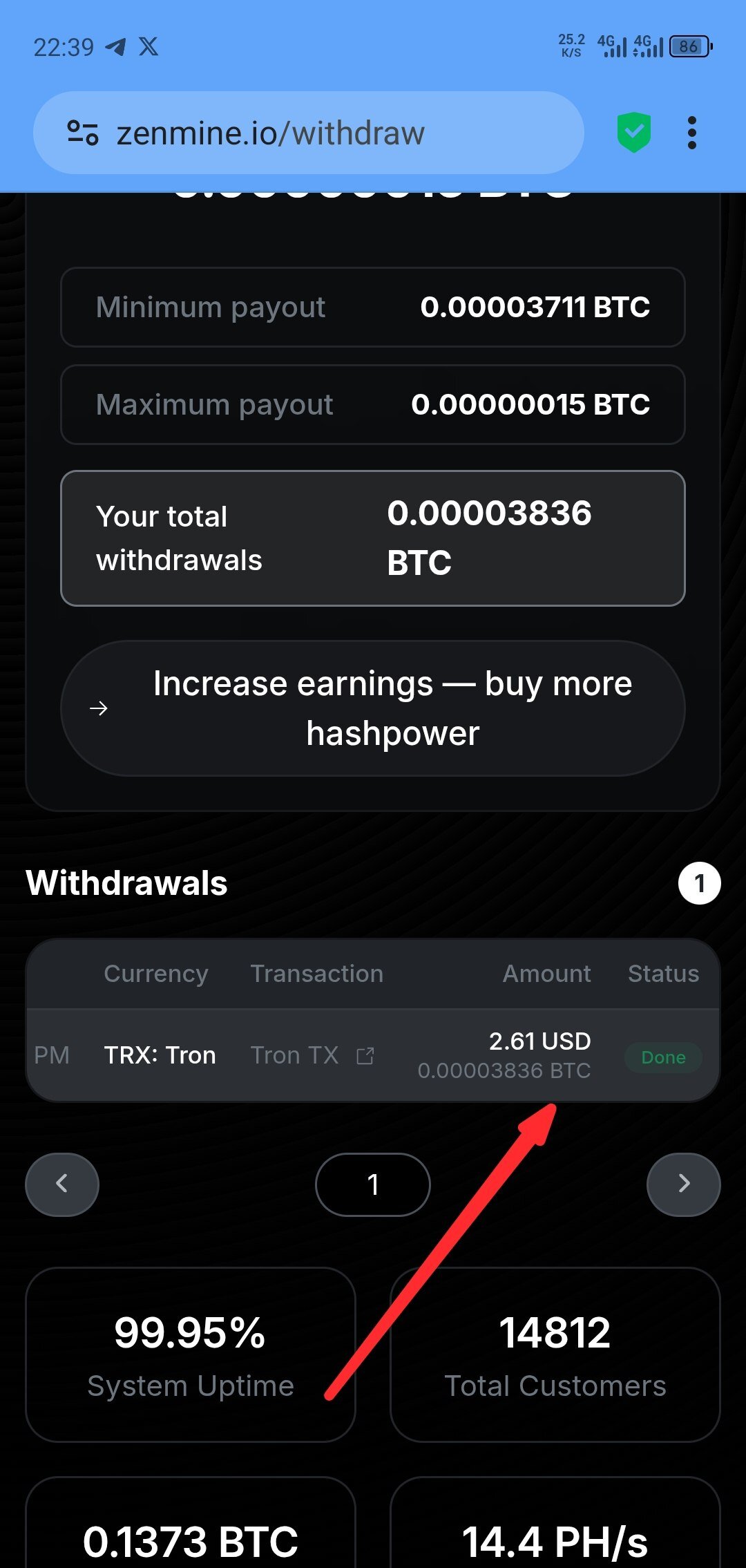Viewport: 746px width, 1568px height.
Task: Open the green shield protection icon
Action: pyautogui.click(x=633, y=132)
